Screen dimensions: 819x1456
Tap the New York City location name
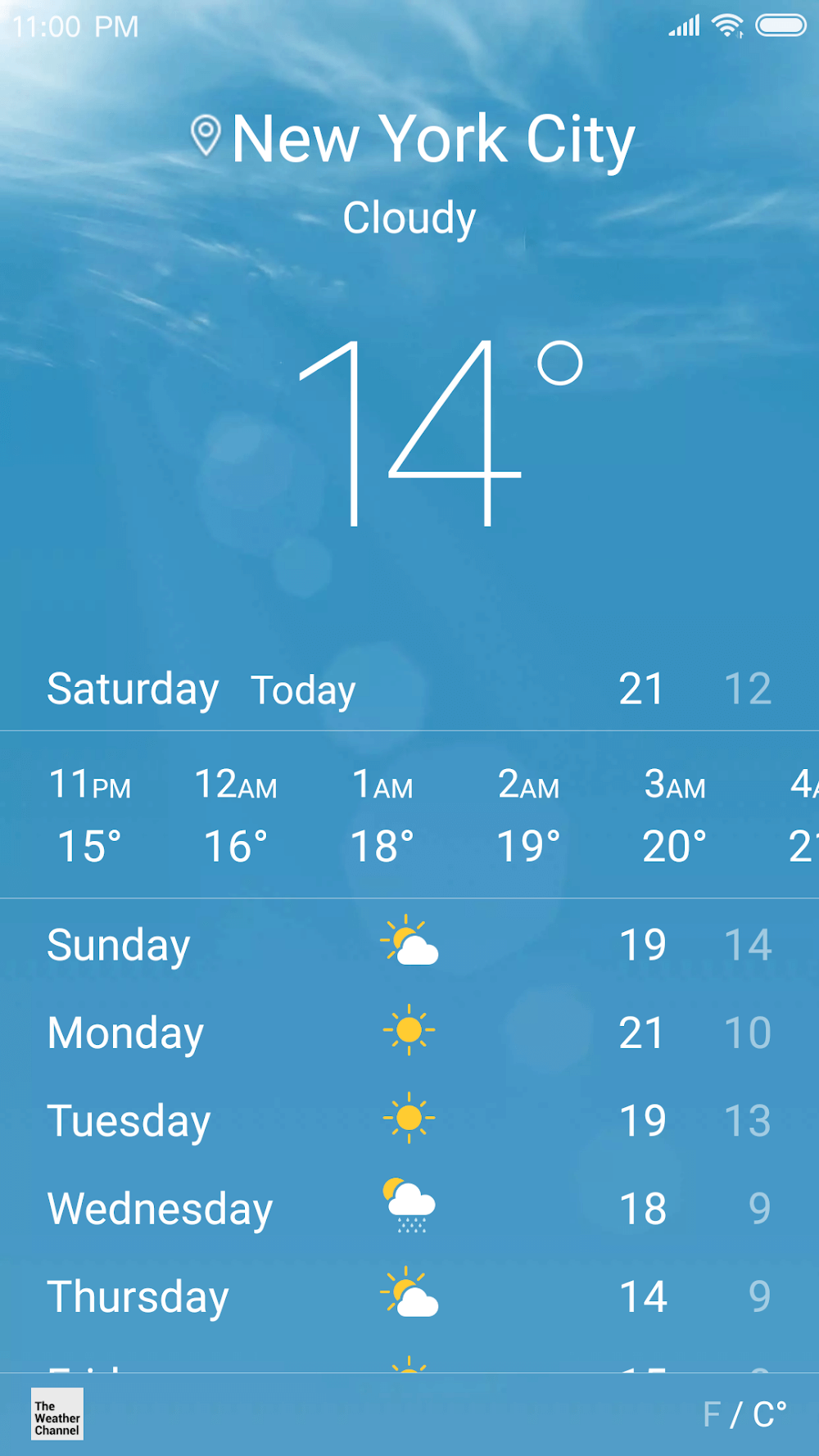click(432, 139)
